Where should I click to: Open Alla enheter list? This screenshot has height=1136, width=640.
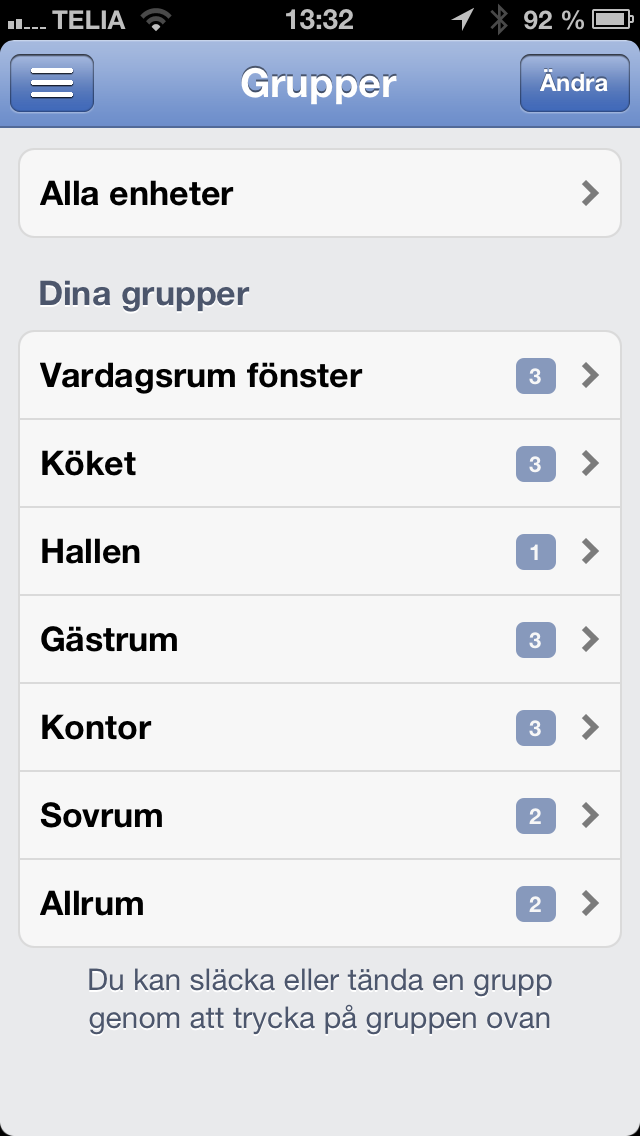[320, 193]
